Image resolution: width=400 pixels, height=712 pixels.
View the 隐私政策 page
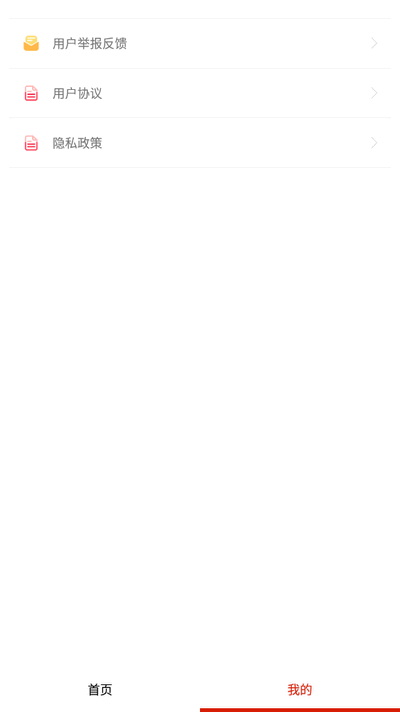200,143
